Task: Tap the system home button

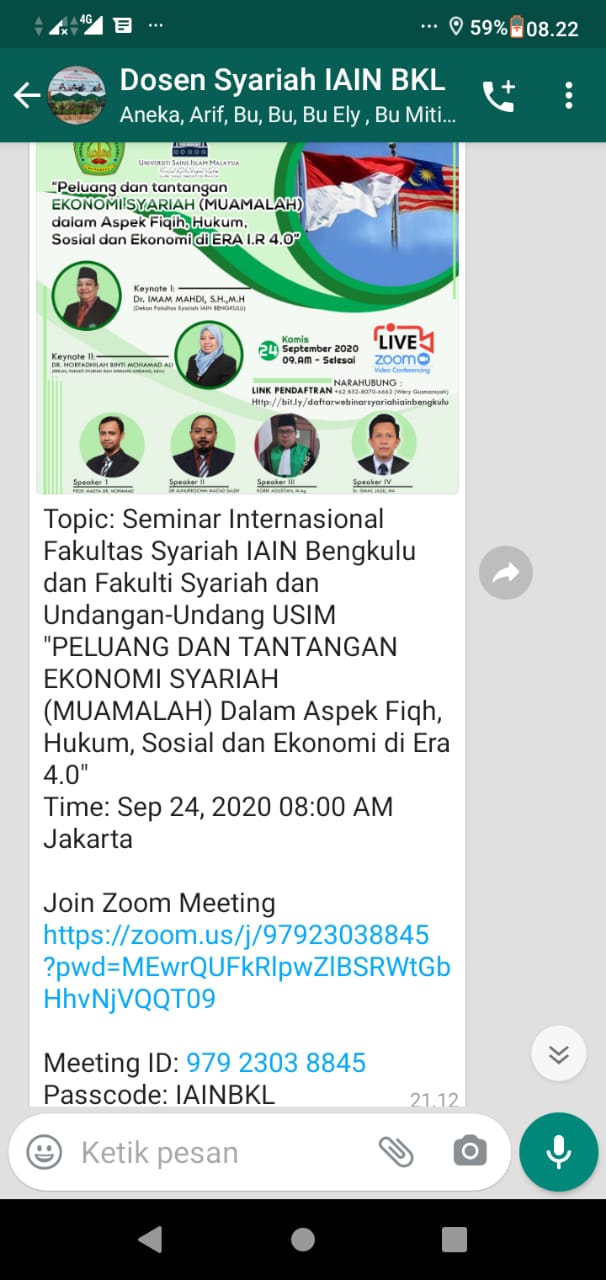Action: [x=303, y=1240]
